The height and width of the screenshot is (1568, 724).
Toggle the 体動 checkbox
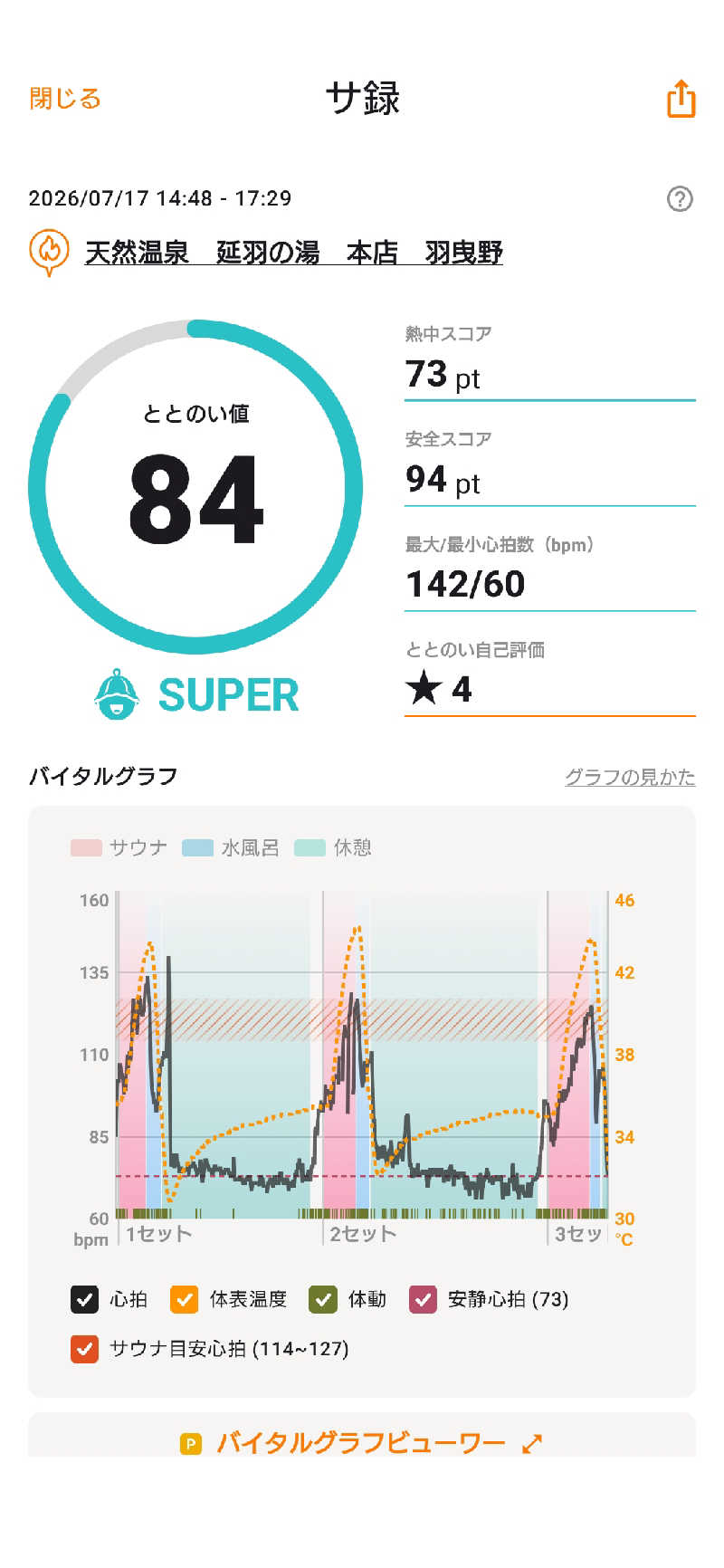click(x=323, y=1299)
